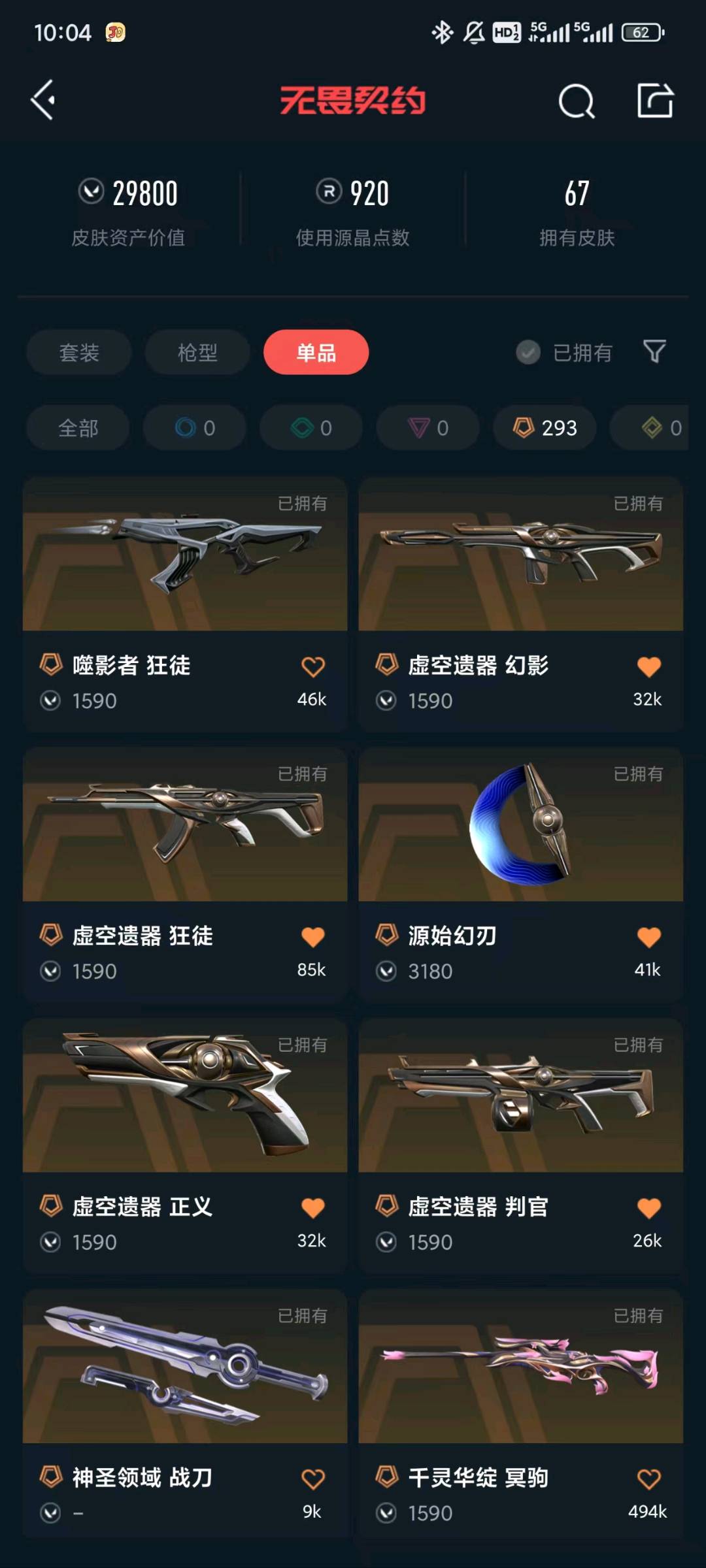Switch to the 枪型 tab
The width and height of the screenshot is (706, 1568).
197,353
